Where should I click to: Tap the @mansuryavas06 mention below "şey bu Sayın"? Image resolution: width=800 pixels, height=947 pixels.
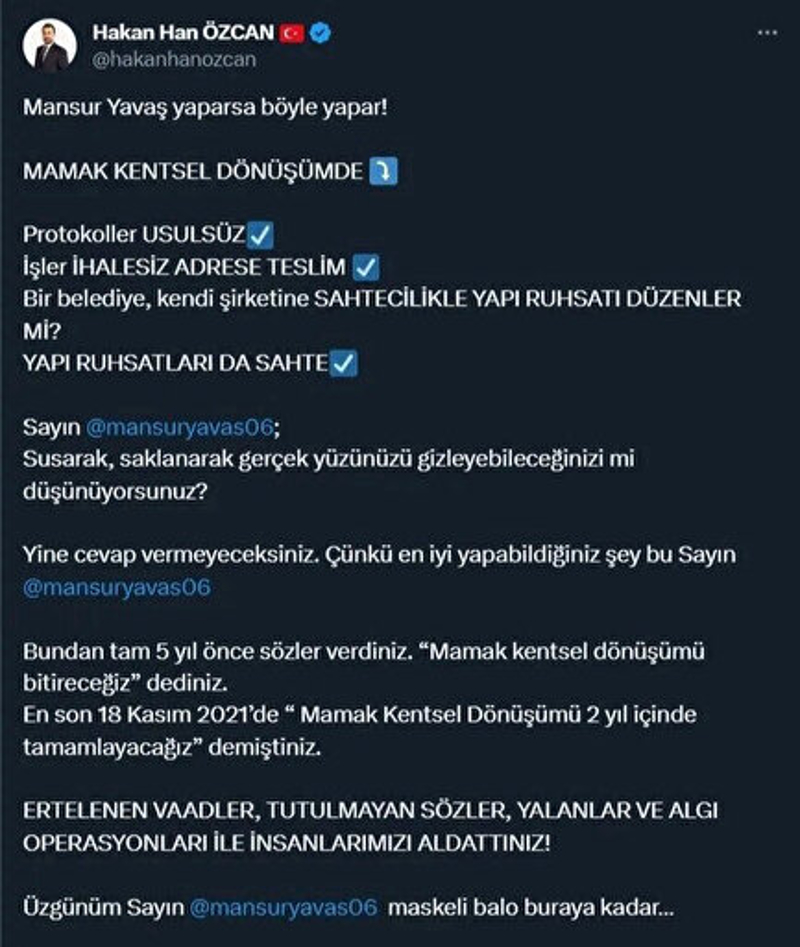coord(116,586)
